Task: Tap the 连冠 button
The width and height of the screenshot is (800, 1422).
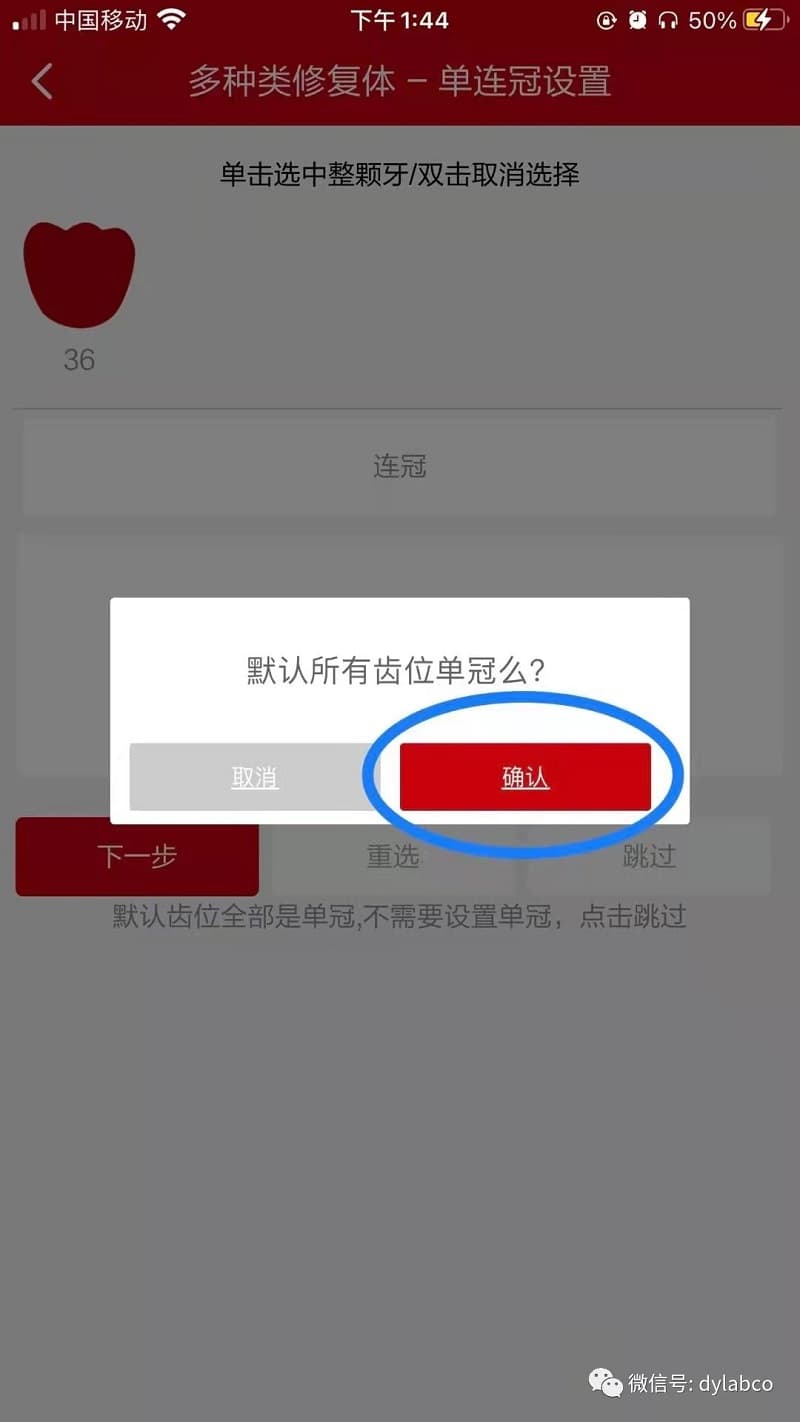Action: click(399, 466)
